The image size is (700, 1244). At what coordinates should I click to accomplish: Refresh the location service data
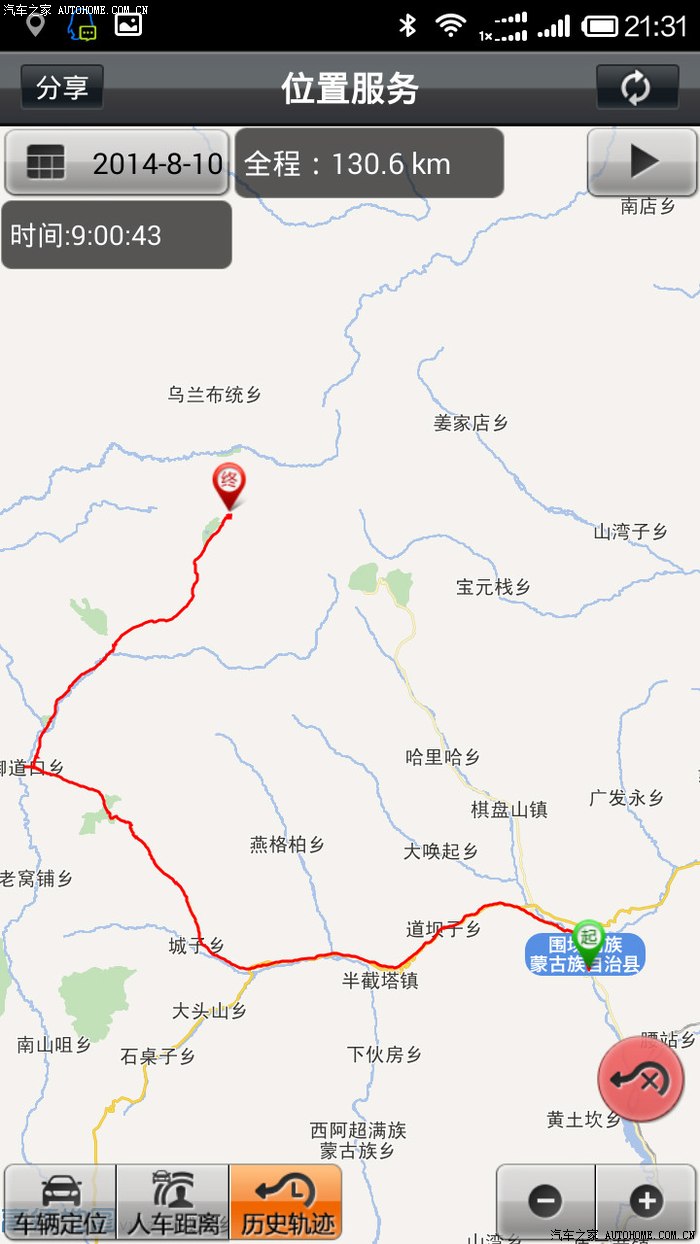pos(636,87)
